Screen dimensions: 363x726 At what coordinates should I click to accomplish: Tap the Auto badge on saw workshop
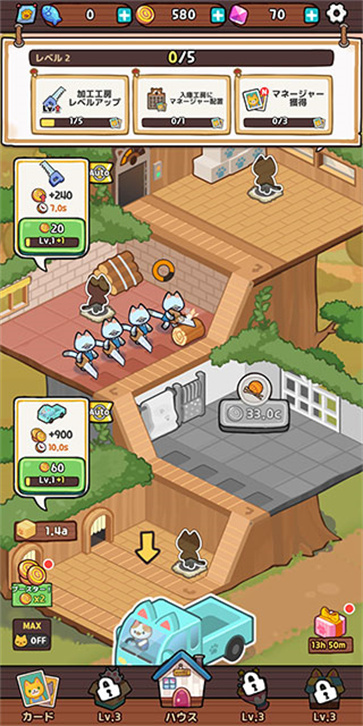[101, 172]
